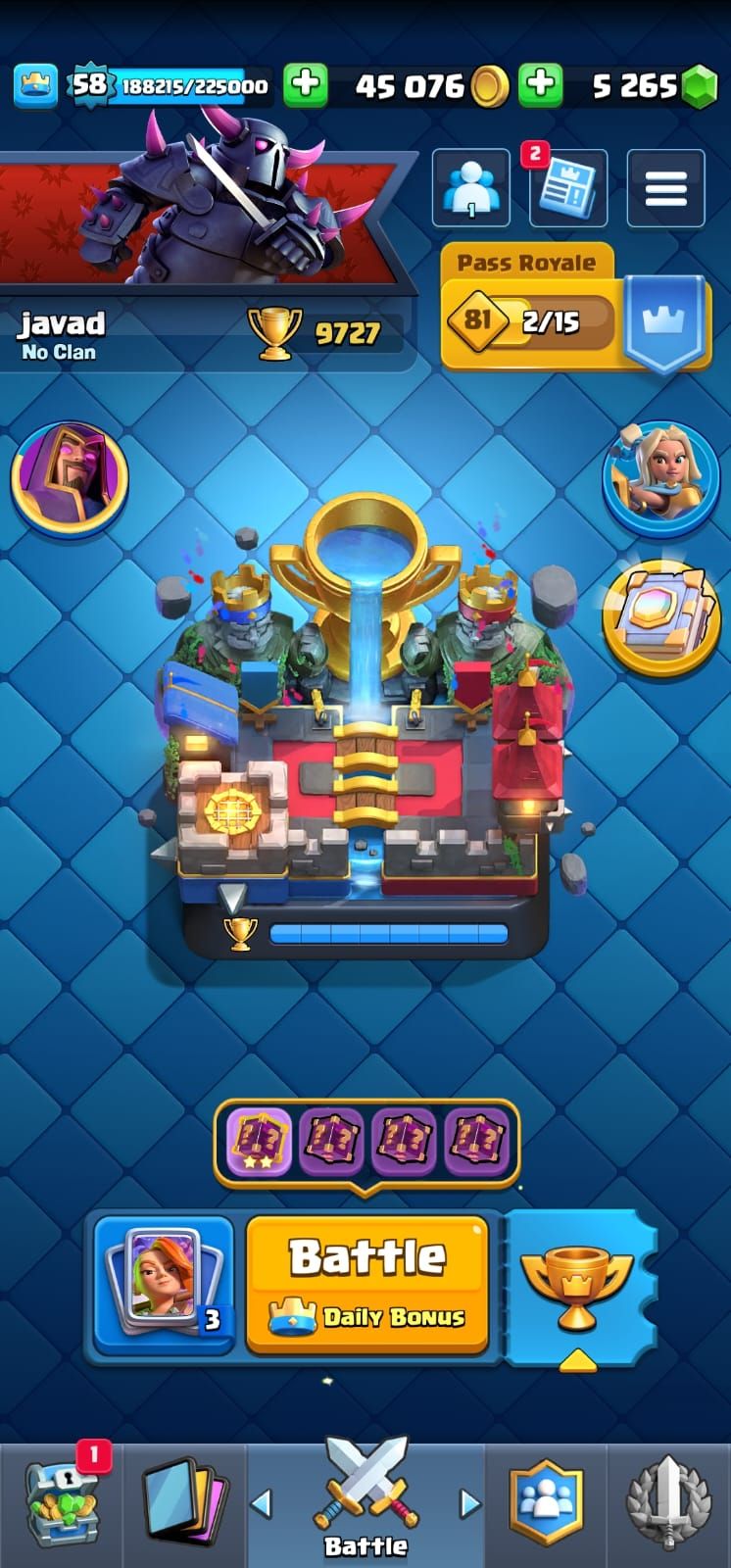Open the friends social icon
731x1568 pixels.
(471, 188)
